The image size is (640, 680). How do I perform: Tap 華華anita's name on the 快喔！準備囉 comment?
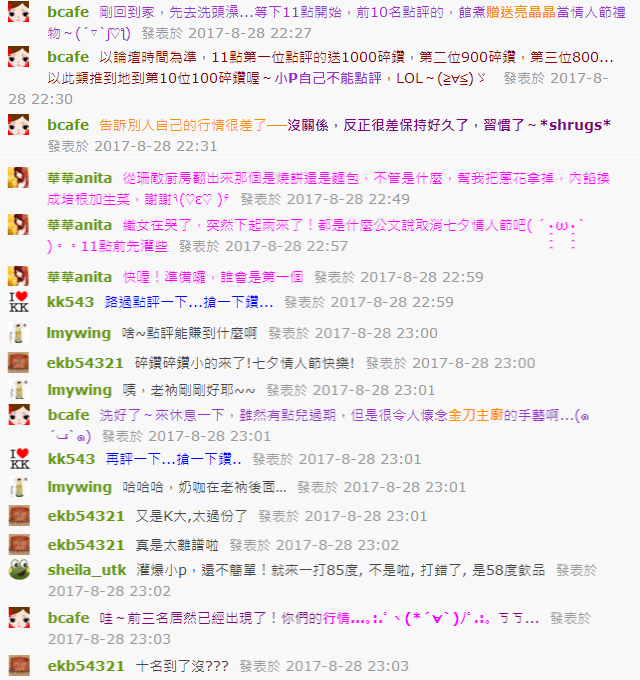tap(80, 277)
